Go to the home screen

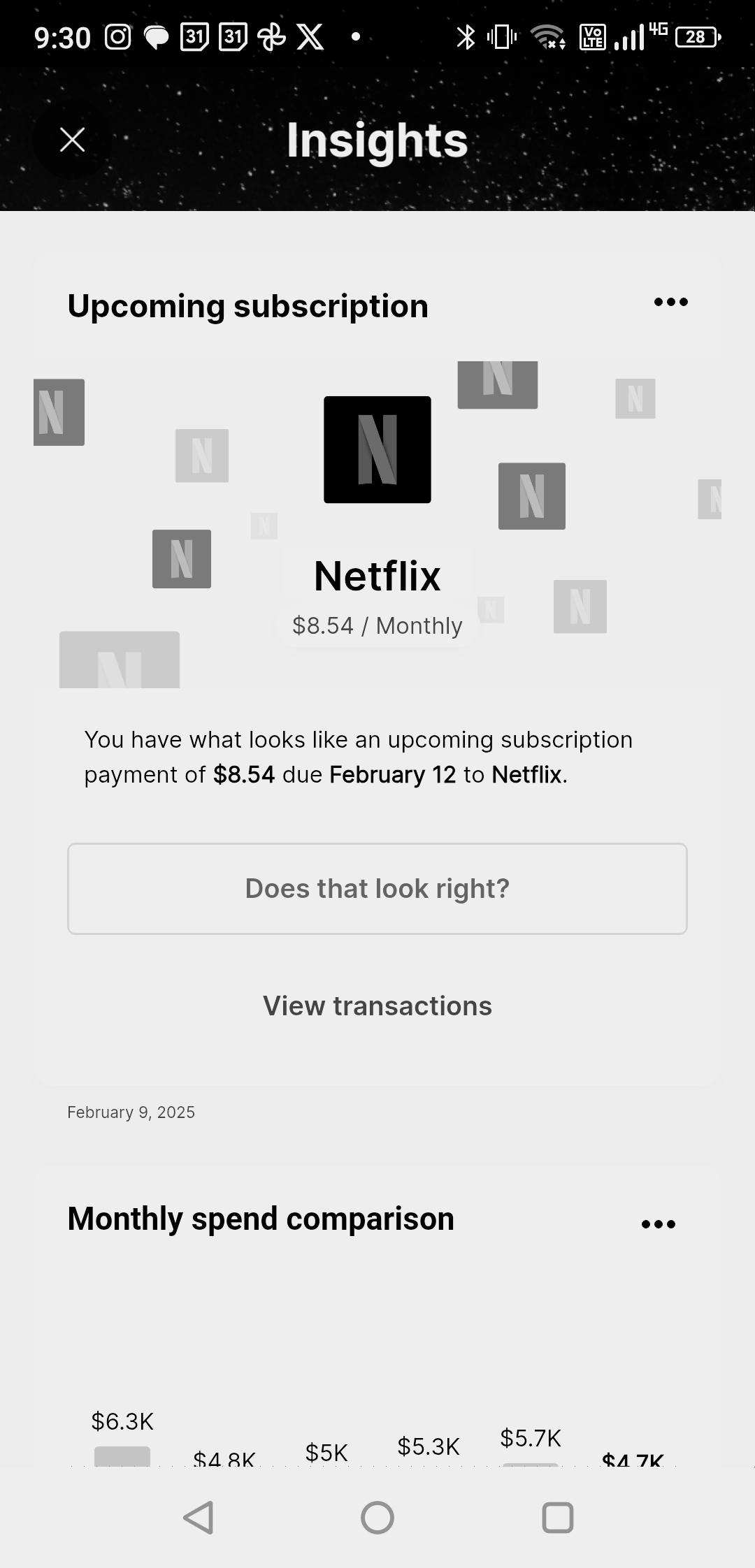377,1518
